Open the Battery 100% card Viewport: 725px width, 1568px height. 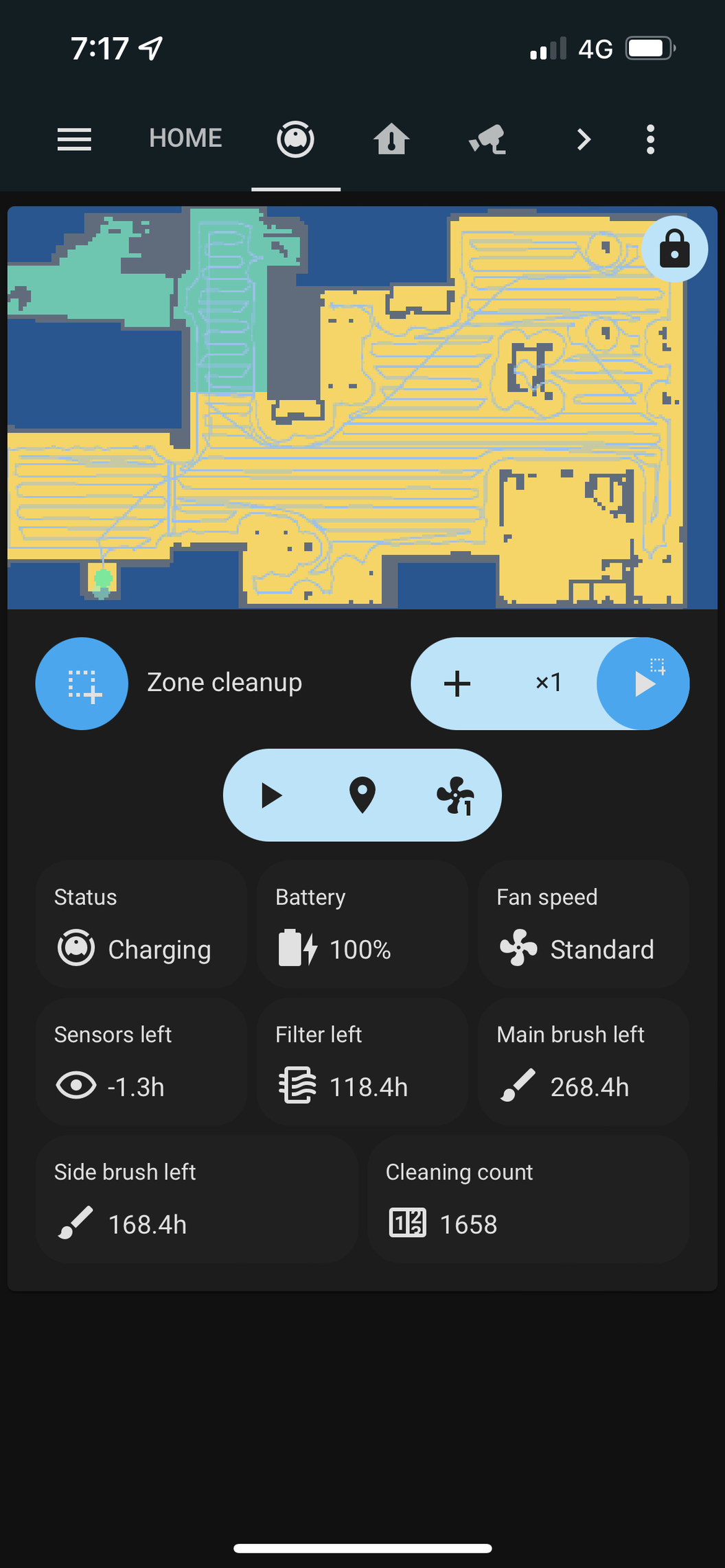tap(362, 924)
